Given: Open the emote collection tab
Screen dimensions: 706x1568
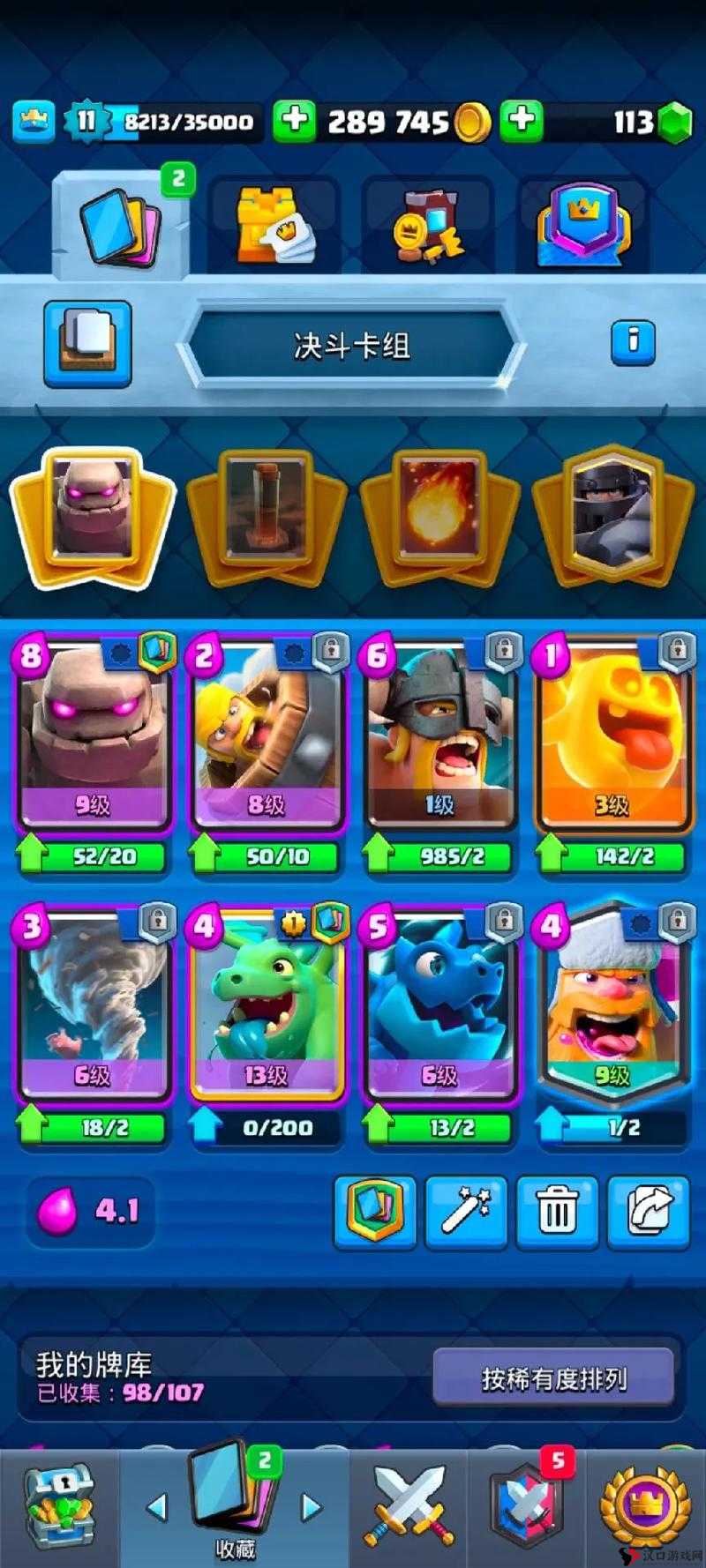Looking at the screenshot, I should [x=427, y=227].
